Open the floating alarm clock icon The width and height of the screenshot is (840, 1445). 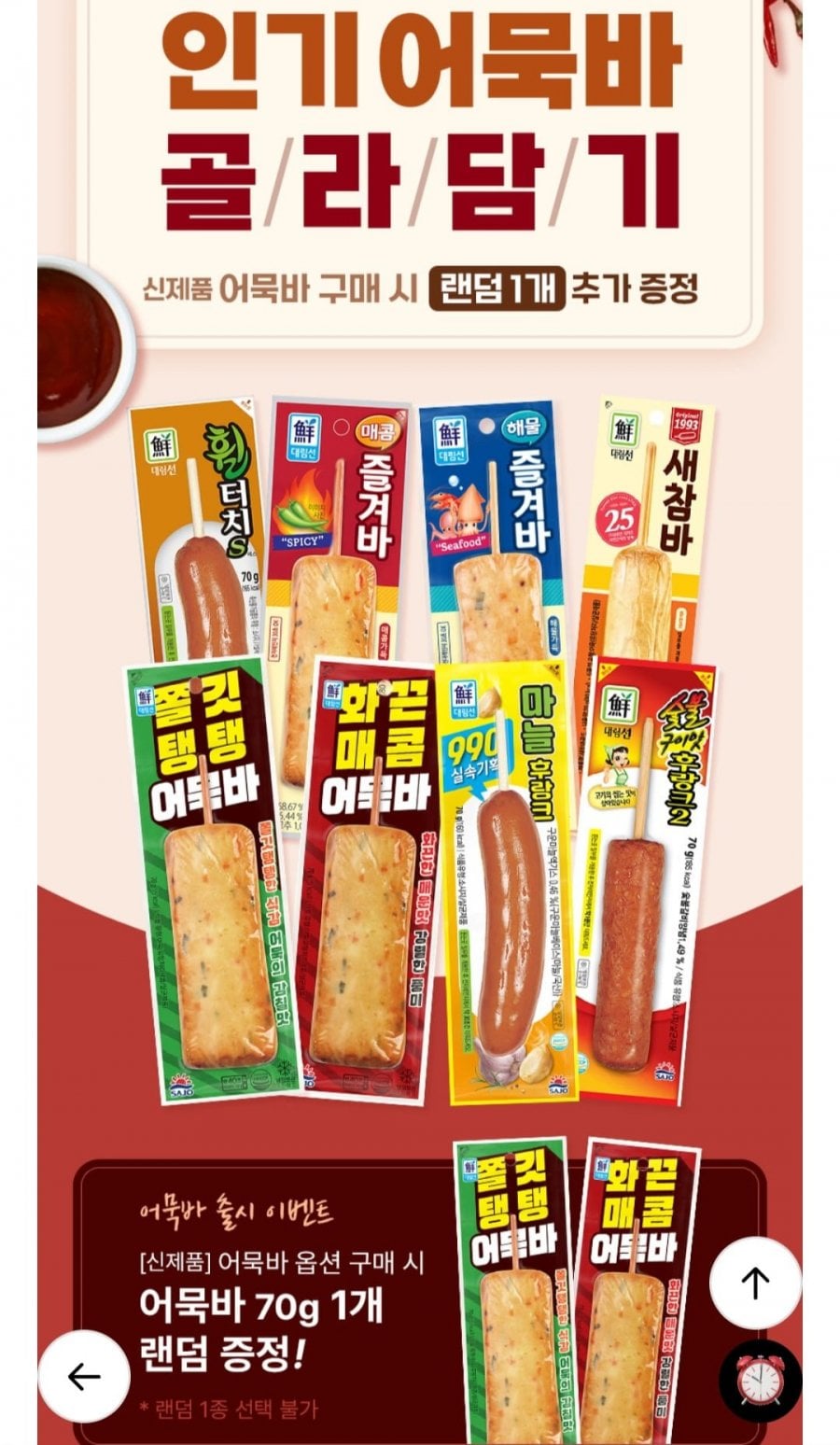pos(760,1382)
